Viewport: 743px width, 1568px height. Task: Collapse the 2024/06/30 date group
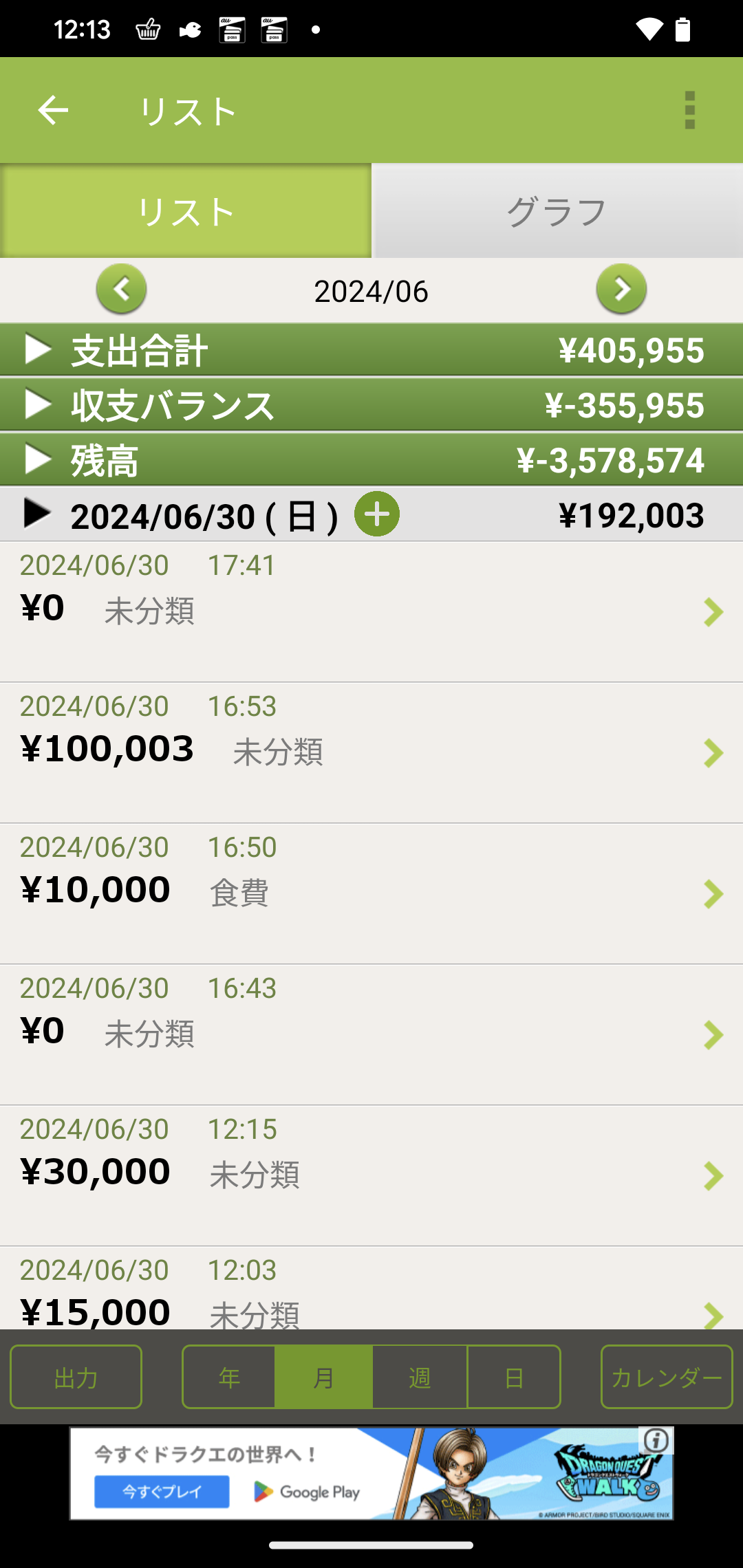click(37, 514)
